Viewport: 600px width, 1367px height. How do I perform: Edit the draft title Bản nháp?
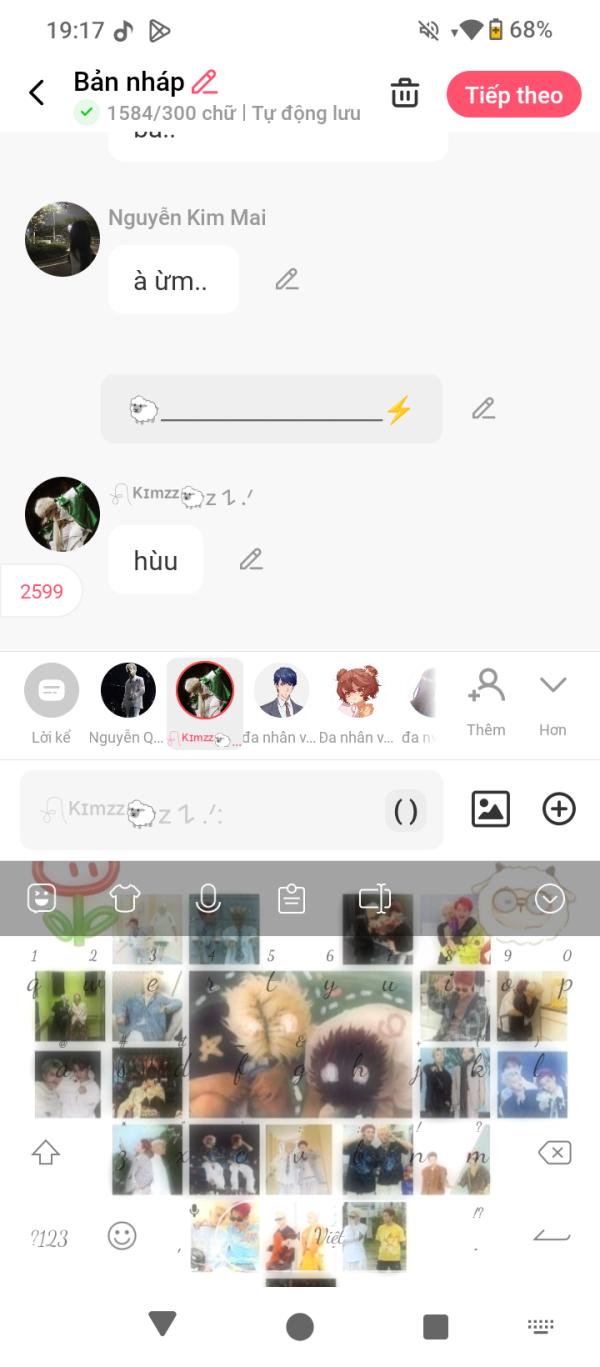click(x=204, y=82)
